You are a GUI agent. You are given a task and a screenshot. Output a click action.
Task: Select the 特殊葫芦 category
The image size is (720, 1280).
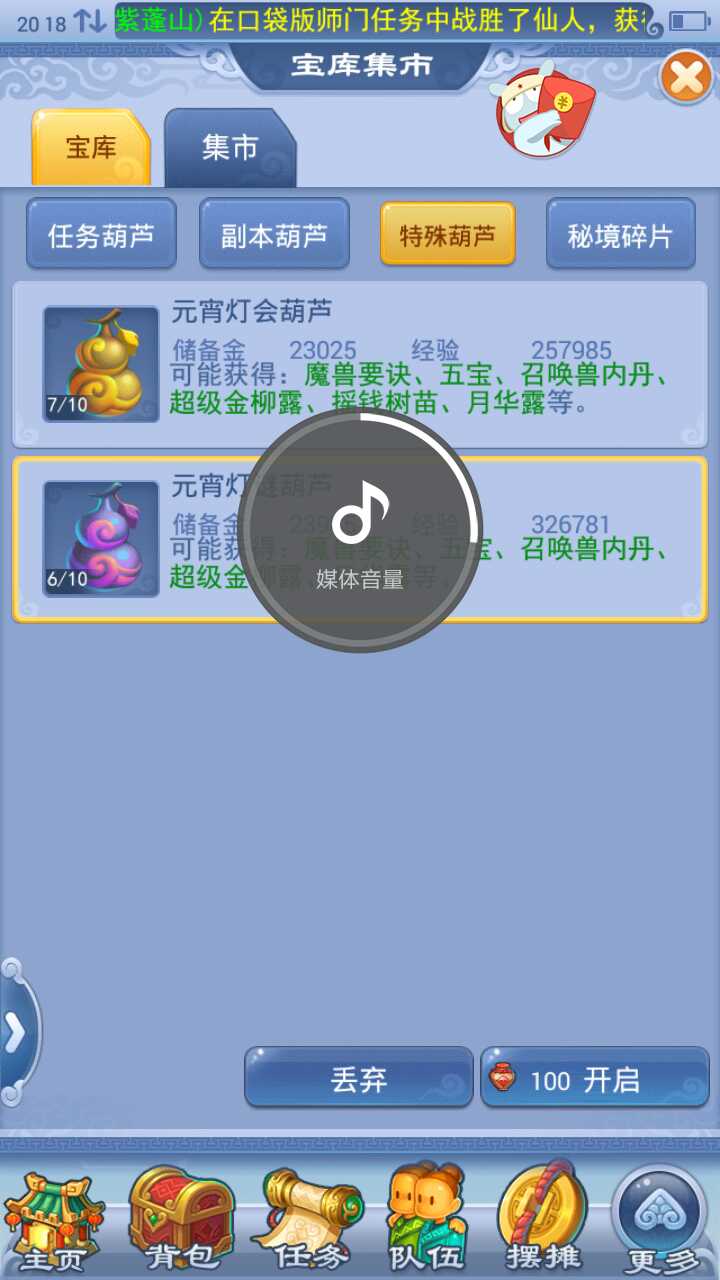pos(447,235)
